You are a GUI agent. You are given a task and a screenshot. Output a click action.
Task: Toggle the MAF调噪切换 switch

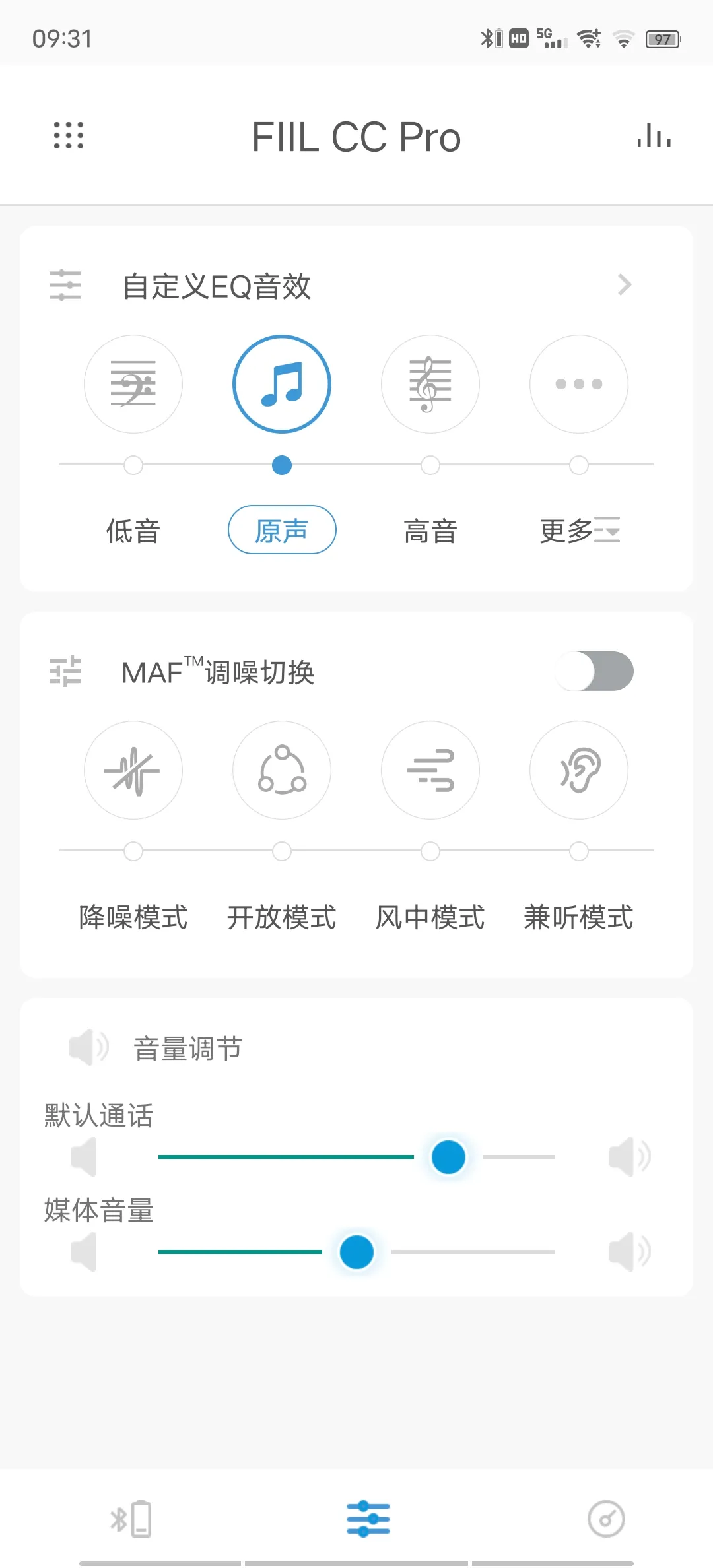coord(594,671)
